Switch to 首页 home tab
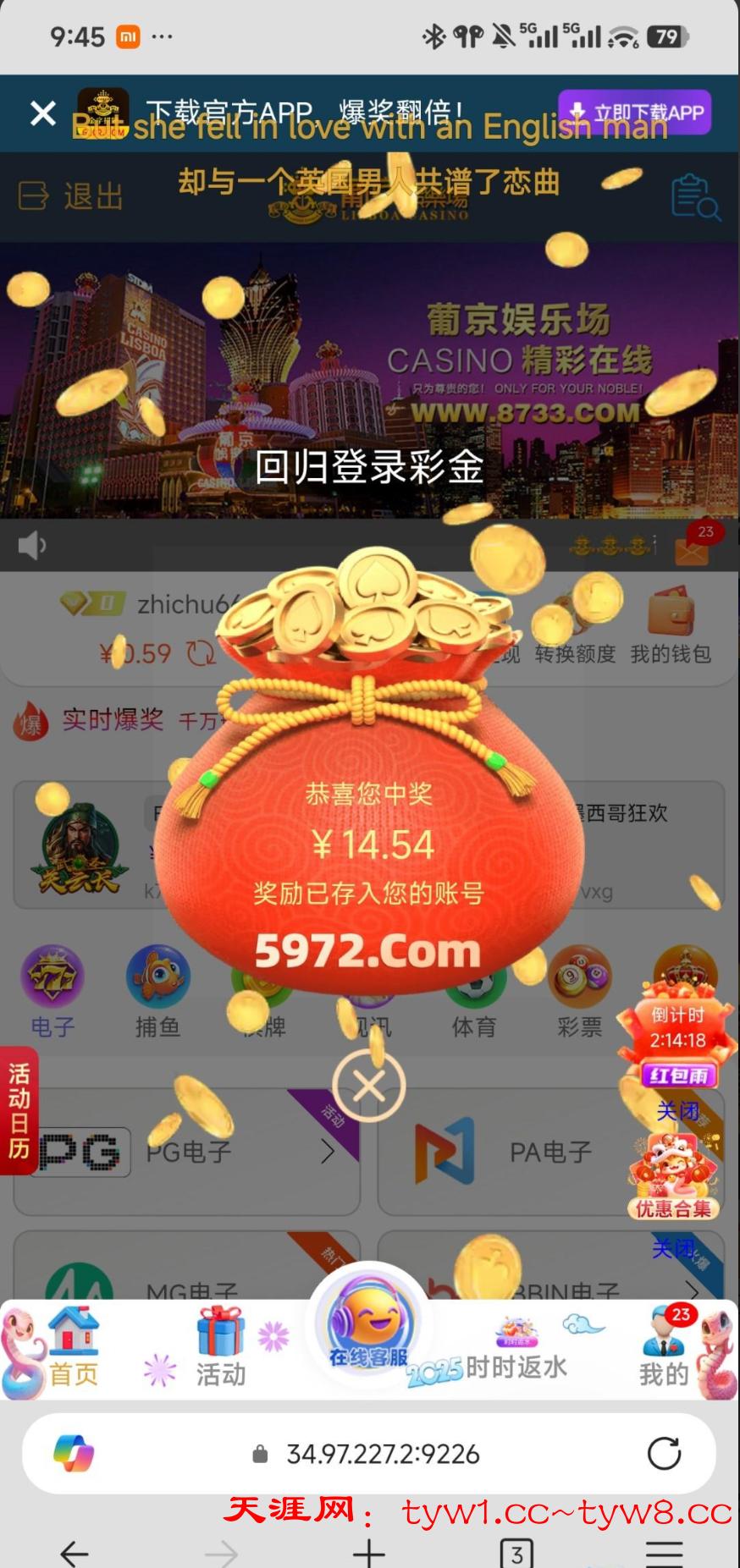The height and width of the screenshot is (1568, 740). pos(73,1350)
